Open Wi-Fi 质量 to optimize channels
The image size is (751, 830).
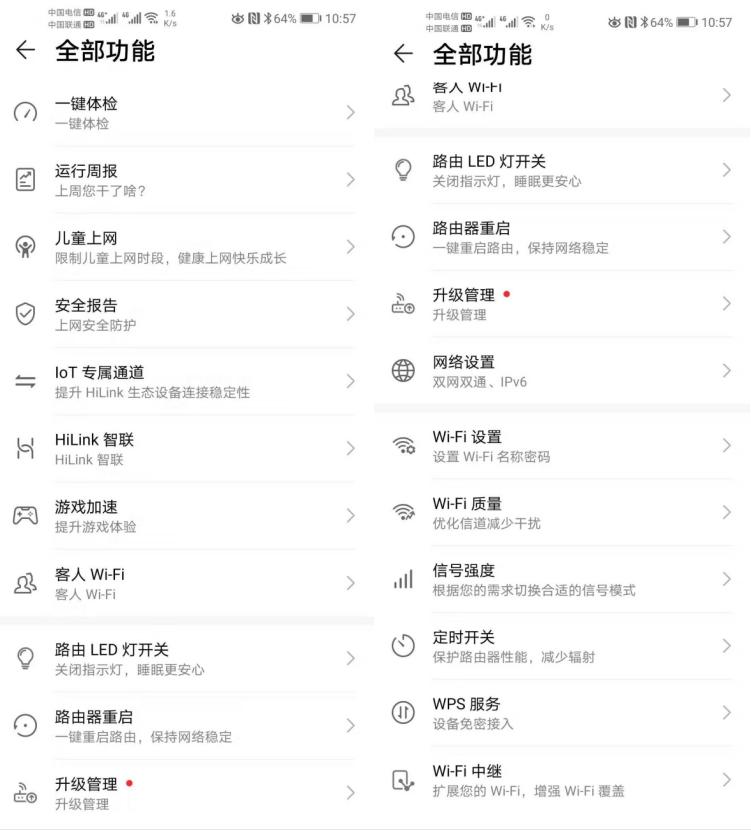coord(560,510)
